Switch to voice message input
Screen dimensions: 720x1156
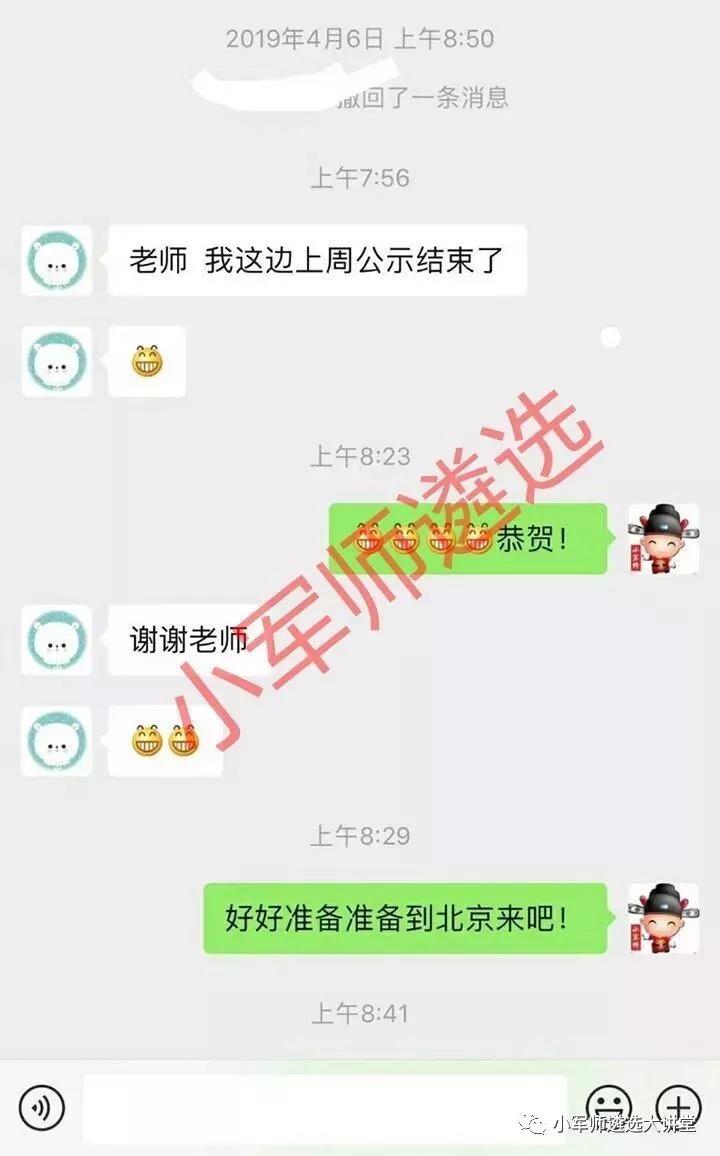(x=41, y=1107)
